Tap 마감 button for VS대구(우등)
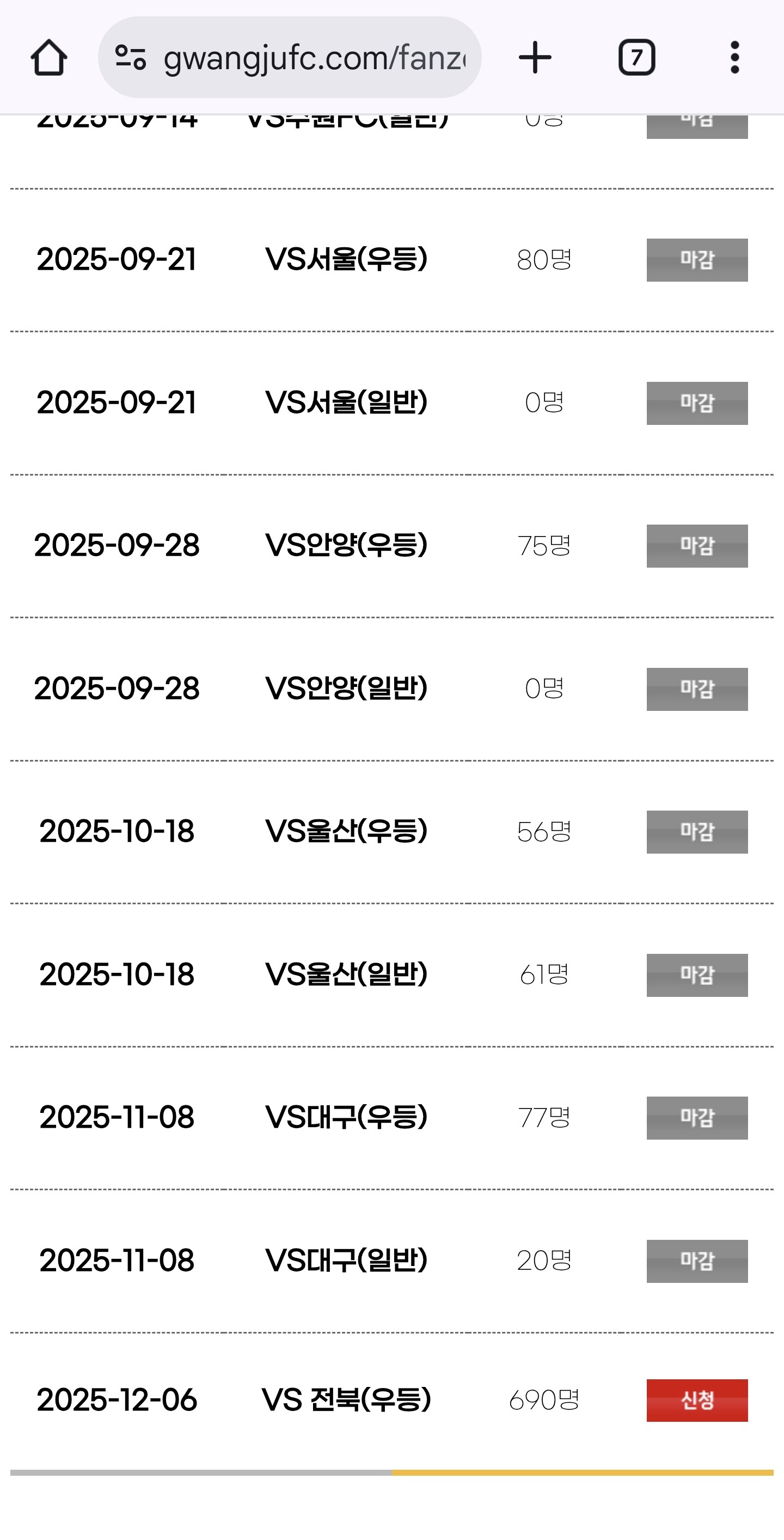The width and height of the screenshot is (784, 1540). pos(697,1118)
